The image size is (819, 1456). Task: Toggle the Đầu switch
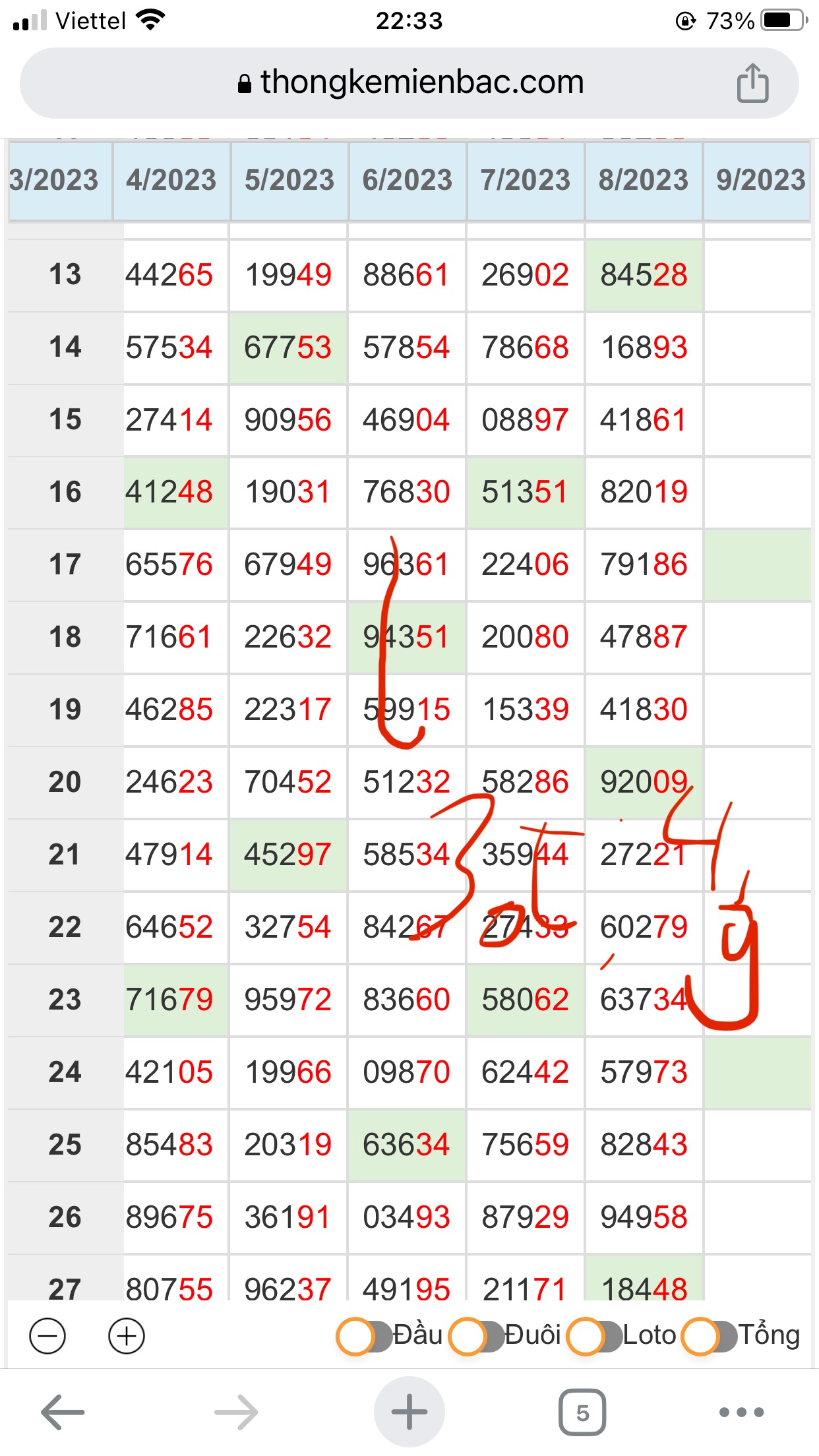pos(365,1336)
